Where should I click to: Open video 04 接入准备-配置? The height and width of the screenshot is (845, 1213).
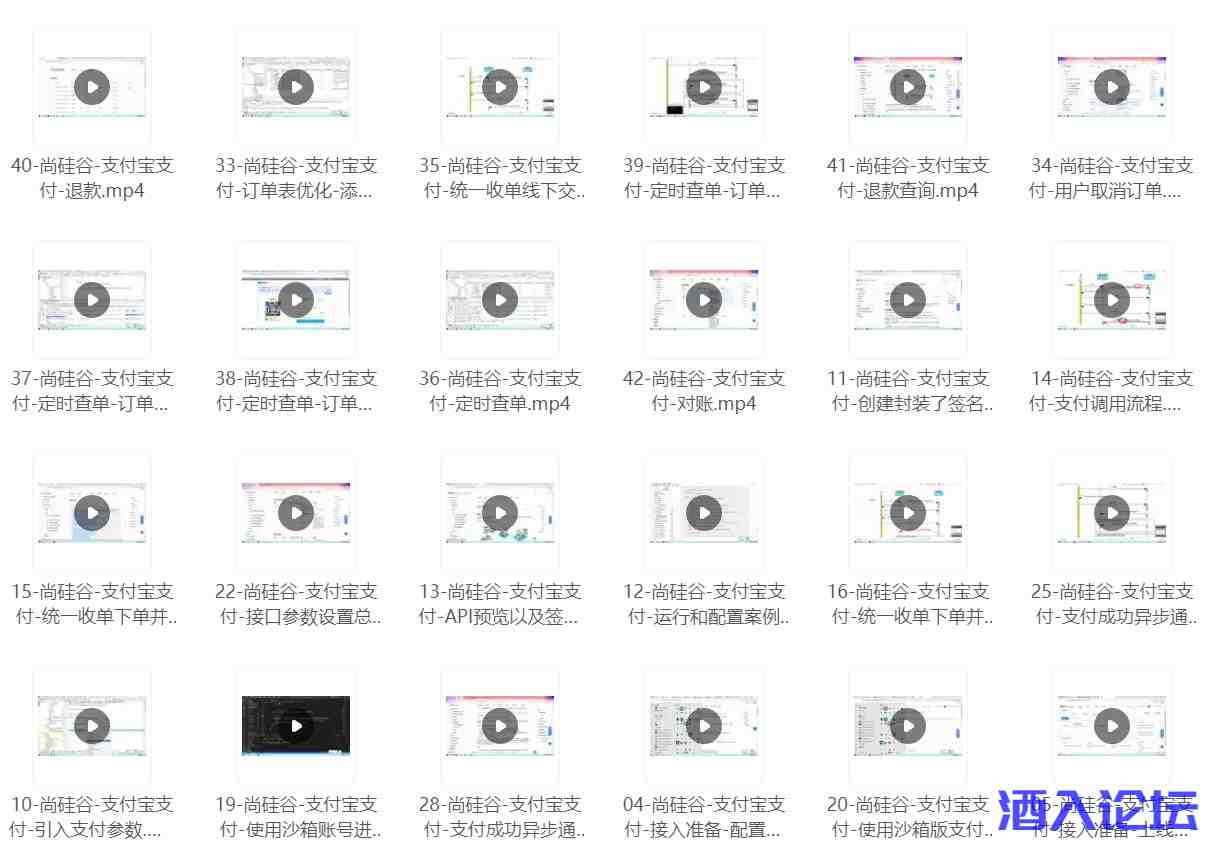(x=704, y=726)
